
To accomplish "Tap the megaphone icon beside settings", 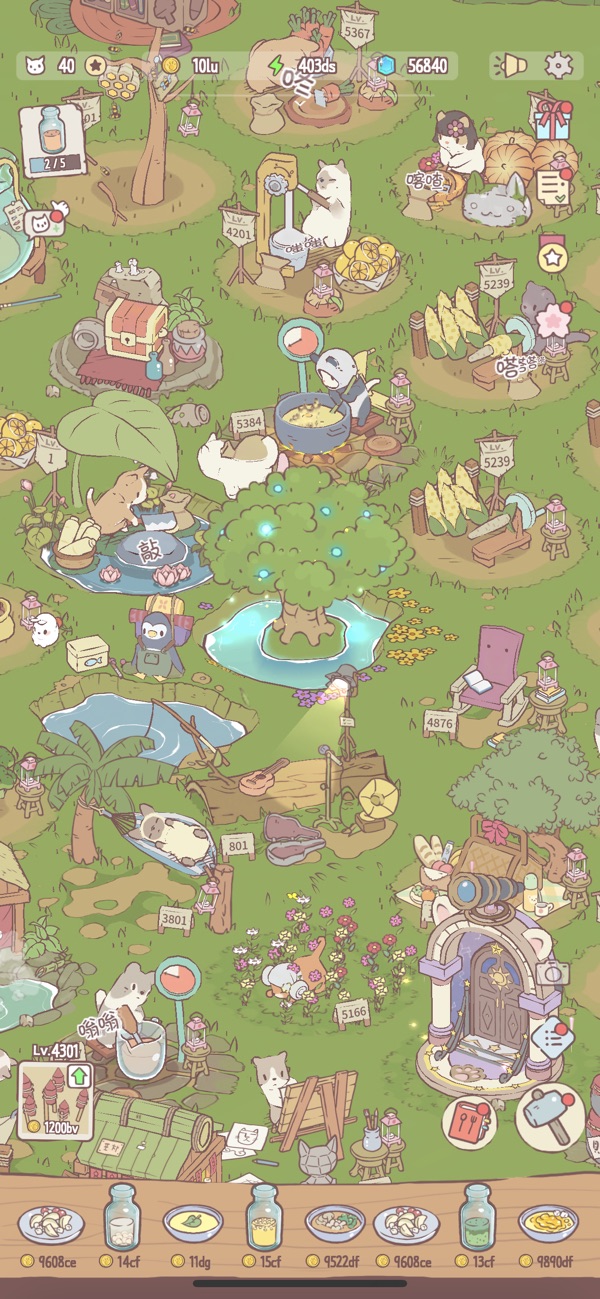I will click(514, 66).
